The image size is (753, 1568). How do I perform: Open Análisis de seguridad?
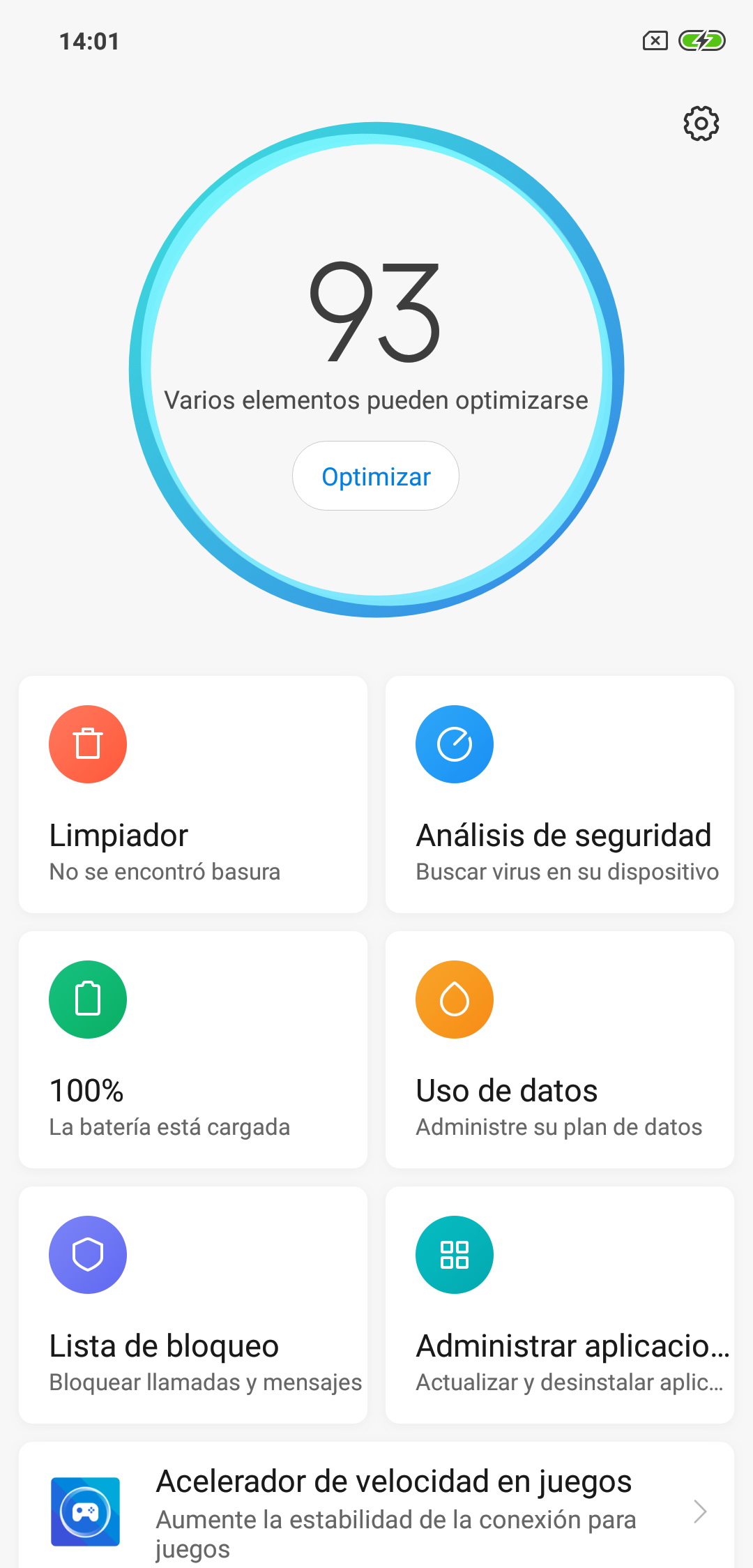click(x=560, y=794)
